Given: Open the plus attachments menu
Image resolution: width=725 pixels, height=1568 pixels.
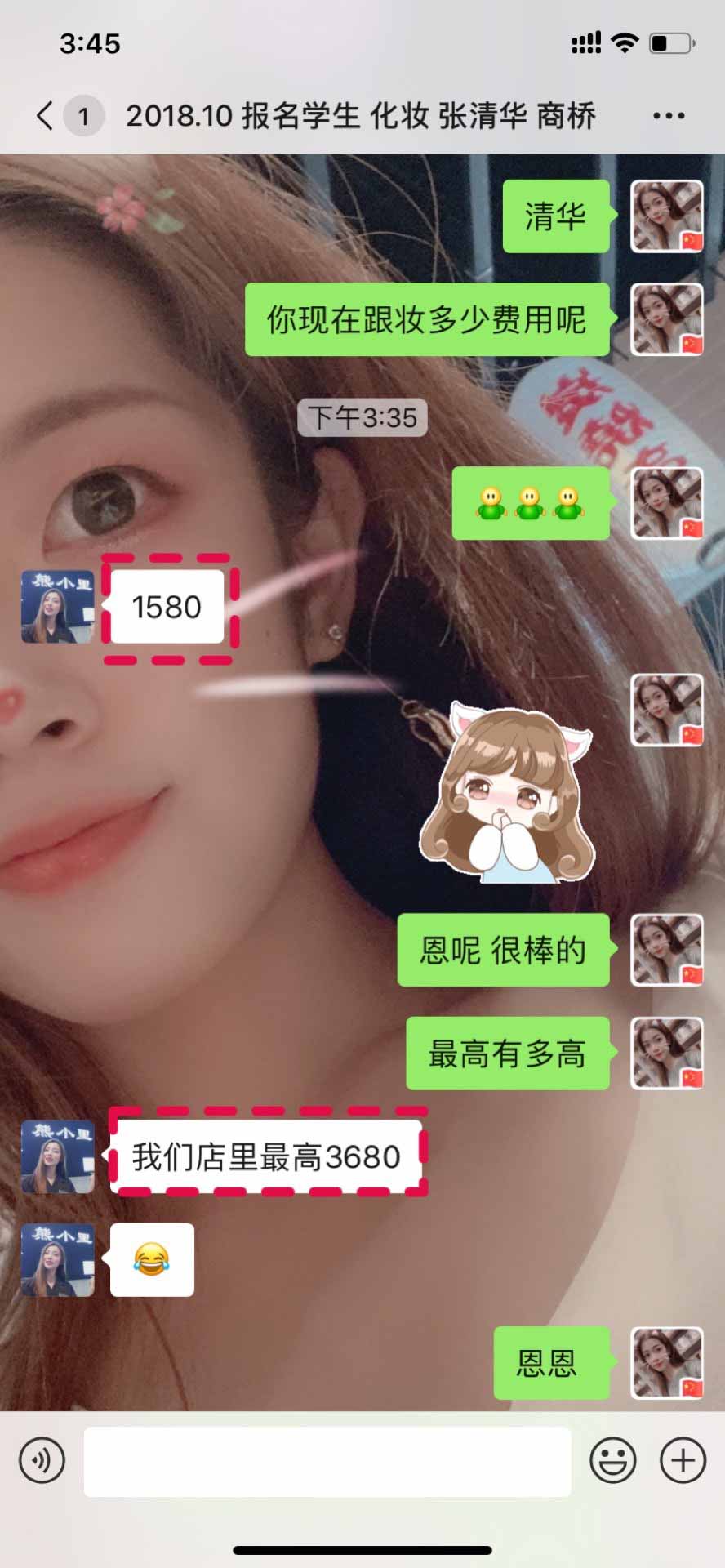Looking at the screenshot, I should 683,1459.
